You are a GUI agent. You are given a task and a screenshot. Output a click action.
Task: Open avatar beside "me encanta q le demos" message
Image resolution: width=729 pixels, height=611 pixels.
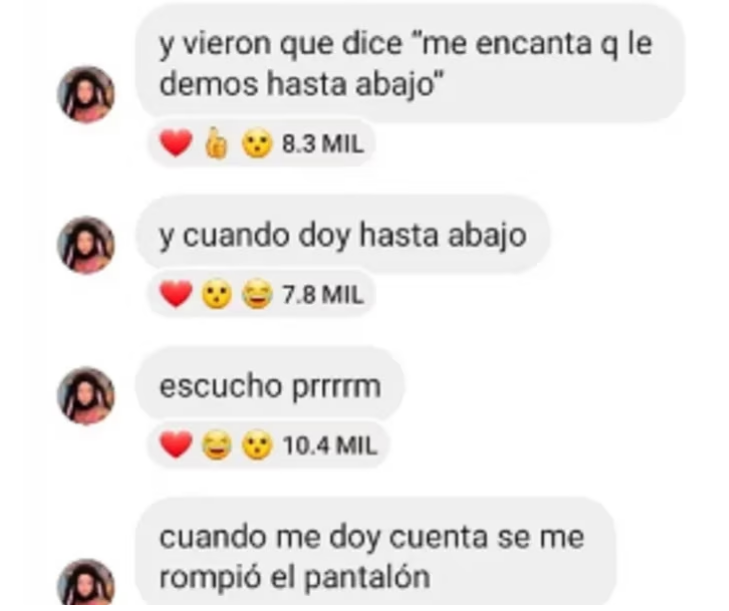pos(86,94)
